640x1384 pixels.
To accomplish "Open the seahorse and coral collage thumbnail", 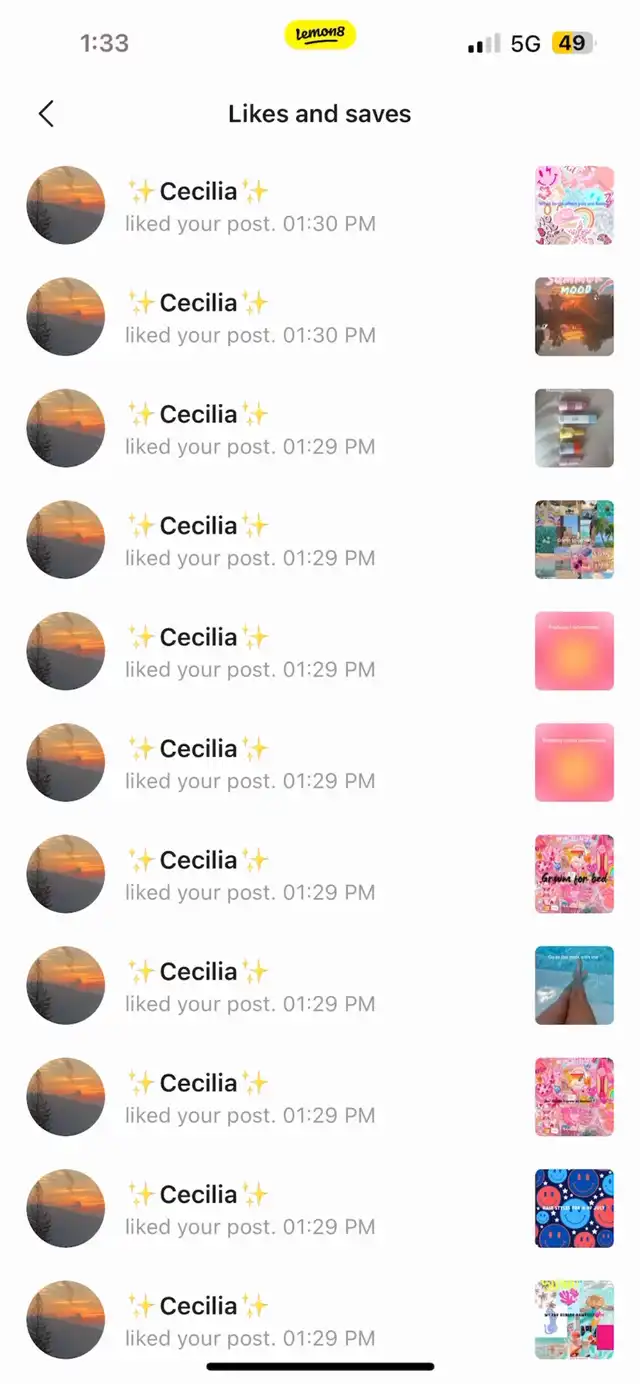I will coord(575,1320).
